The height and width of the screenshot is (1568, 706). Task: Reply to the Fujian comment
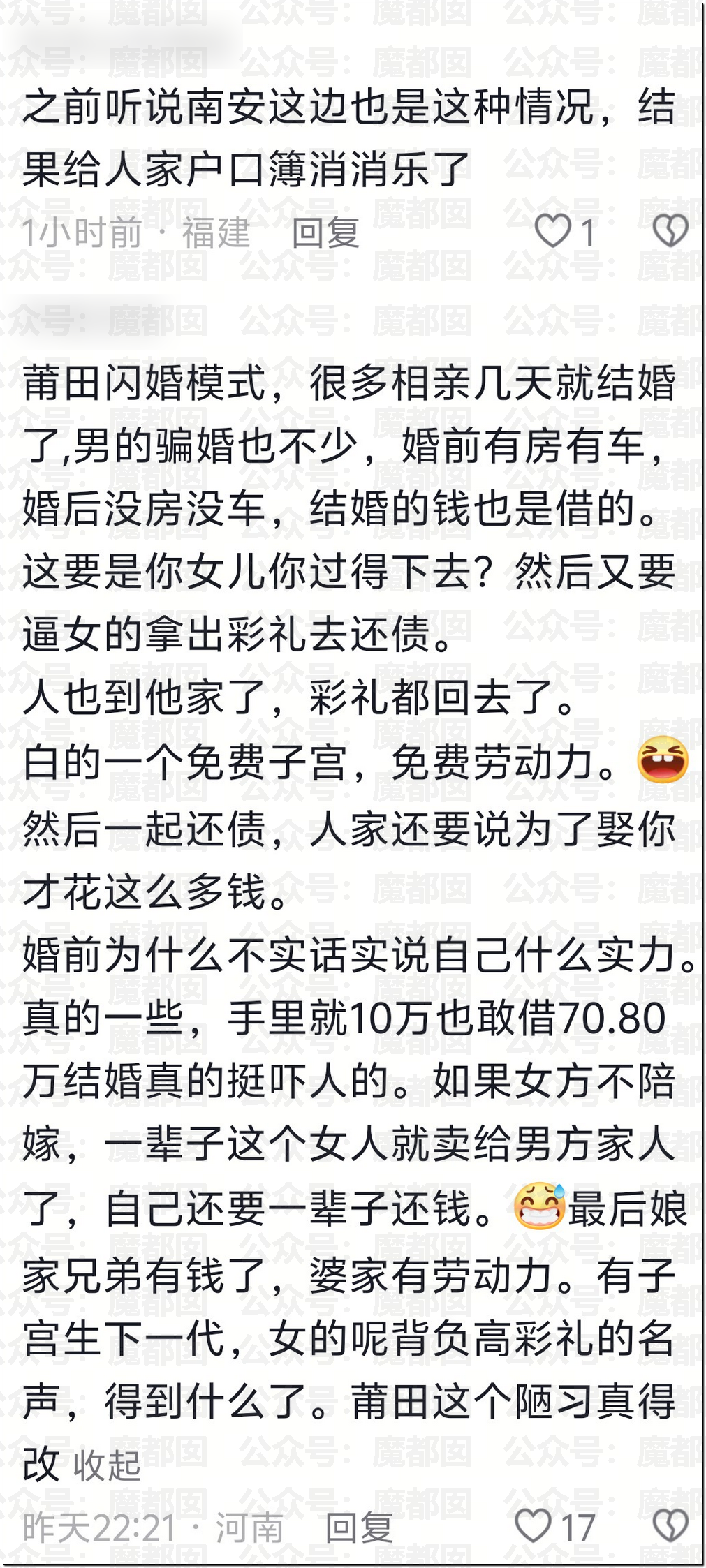pyautogui.click(x=325, y=232)
